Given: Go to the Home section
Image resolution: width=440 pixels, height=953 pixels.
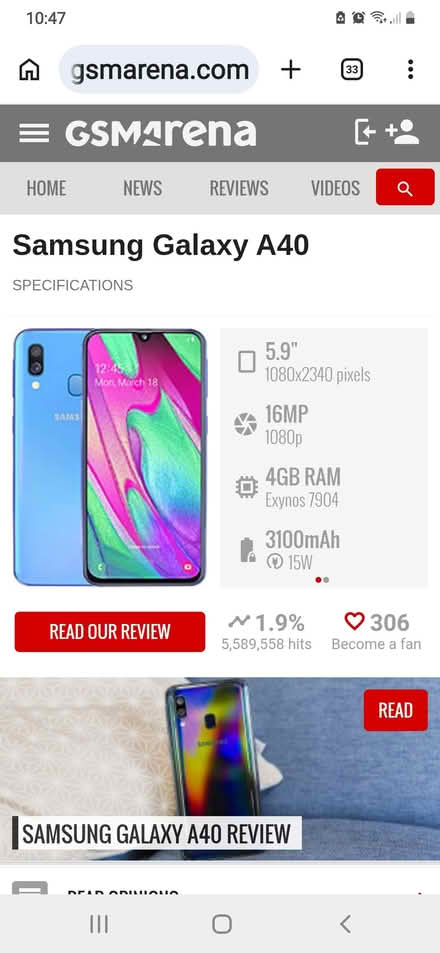Looking at the screenshot, I should [46, 188].
